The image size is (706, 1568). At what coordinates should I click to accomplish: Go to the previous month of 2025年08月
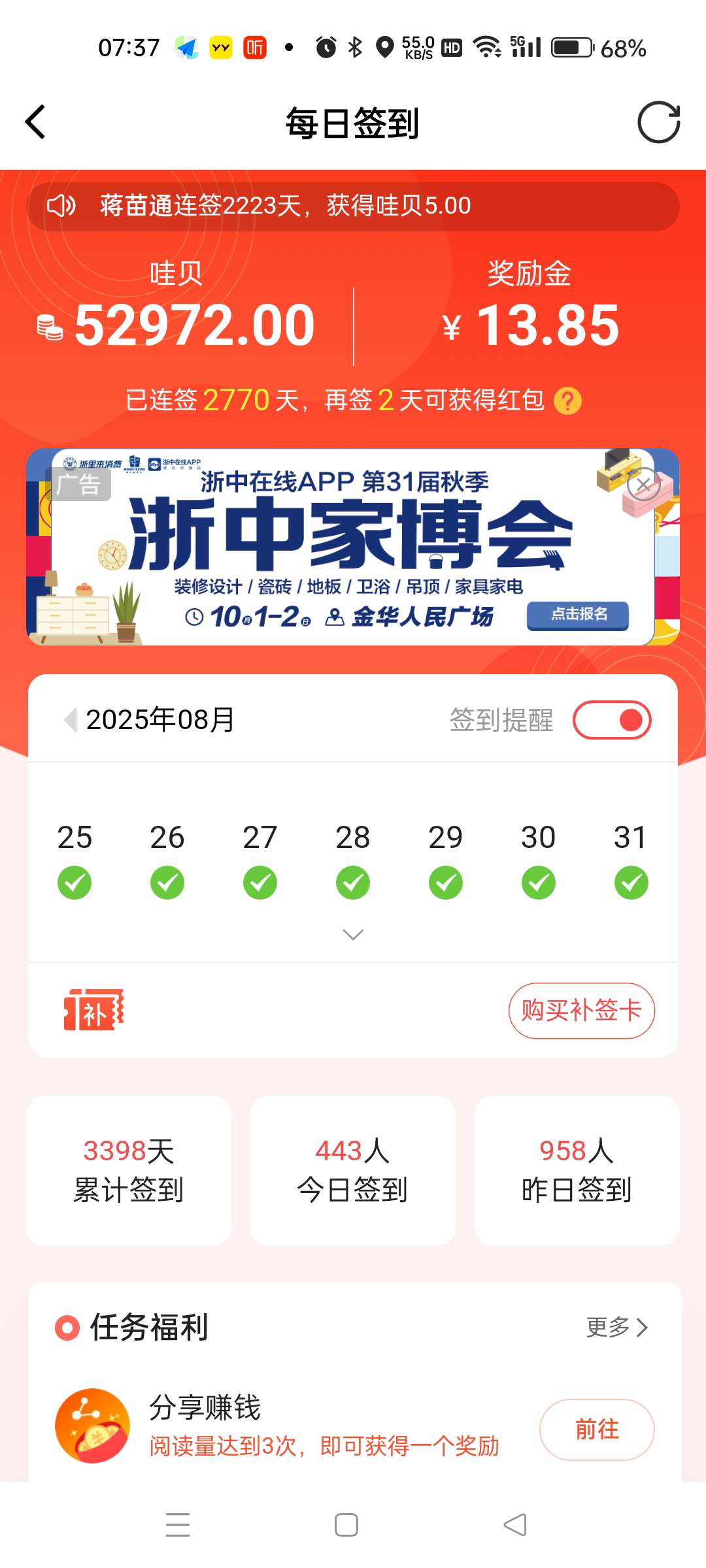pyautogui.click(x=69, y=720)
